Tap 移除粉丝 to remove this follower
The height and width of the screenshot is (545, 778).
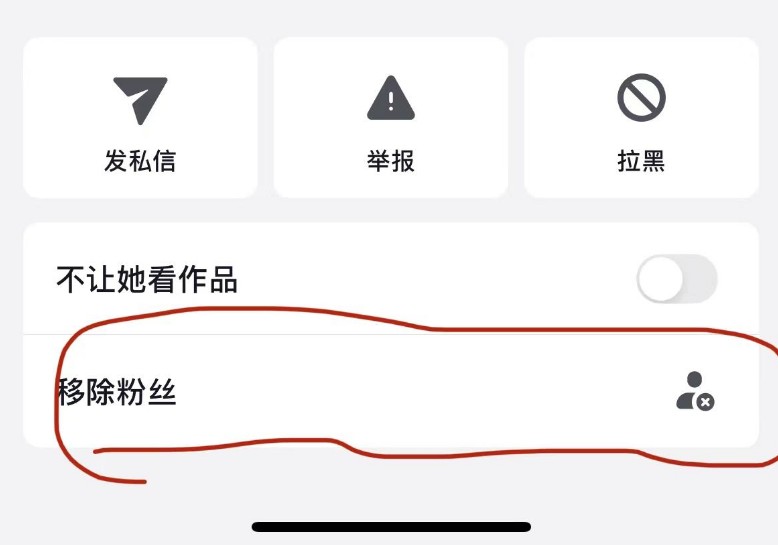coord(390,392)
